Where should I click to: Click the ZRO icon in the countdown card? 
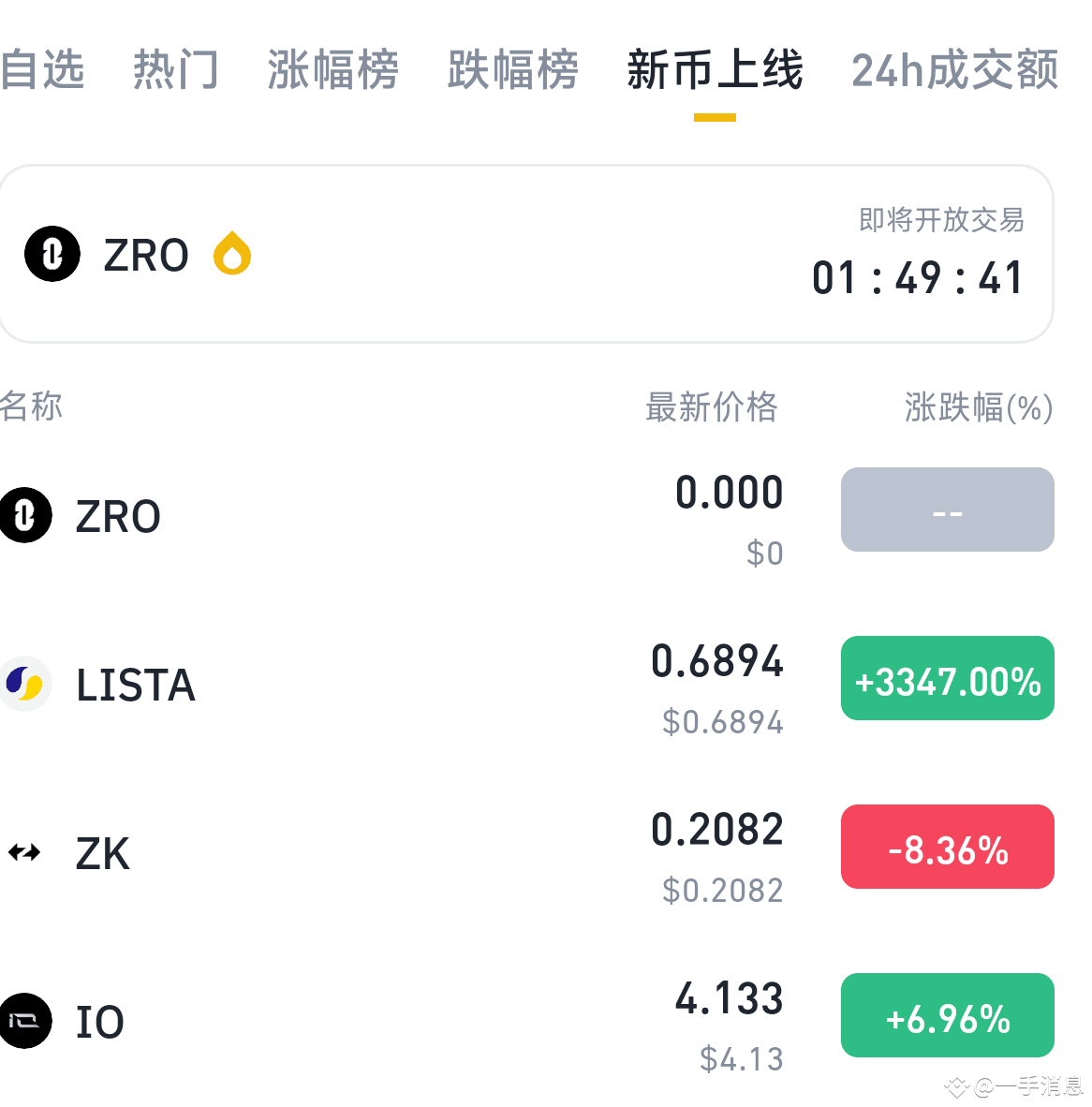click(x=52, y=253)
